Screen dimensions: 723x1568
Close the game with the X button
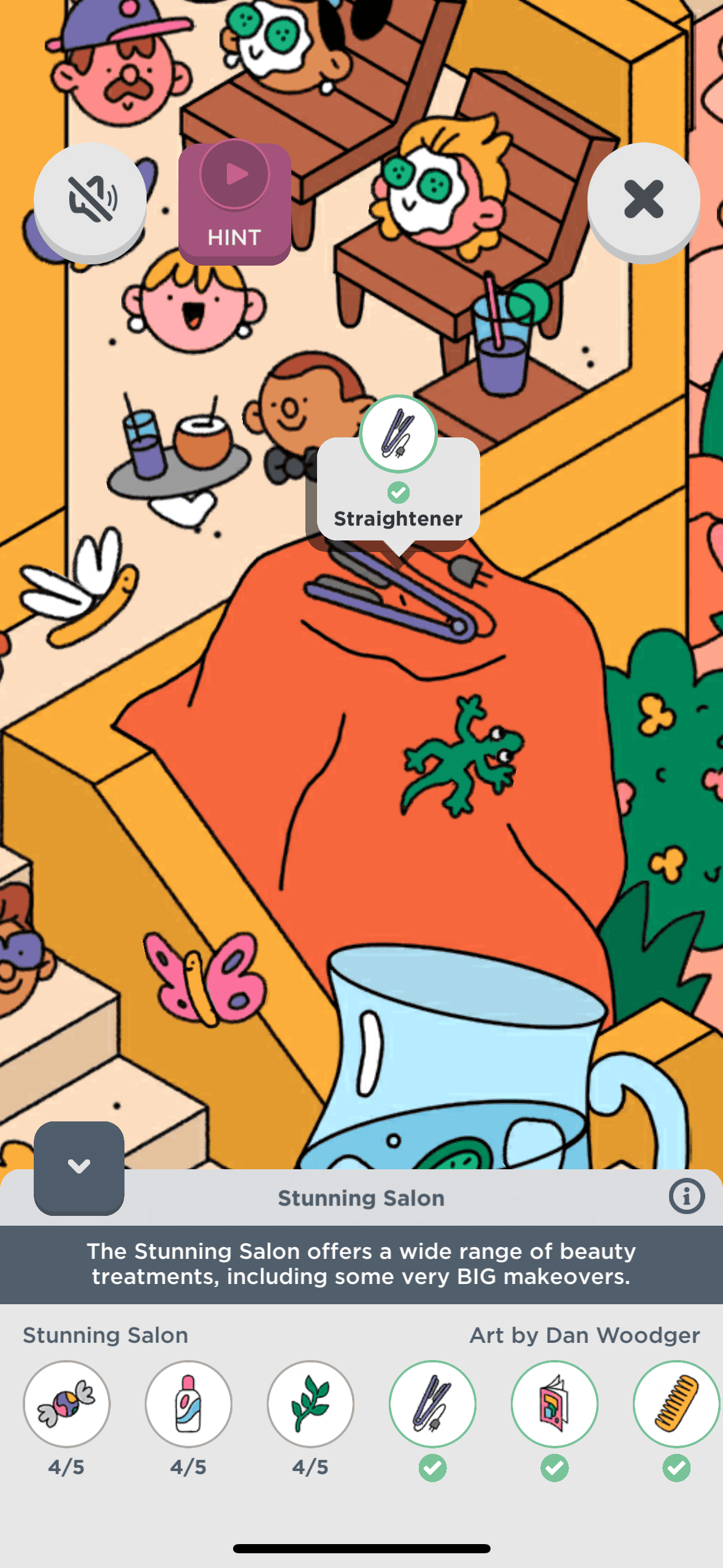click(643, 199)
